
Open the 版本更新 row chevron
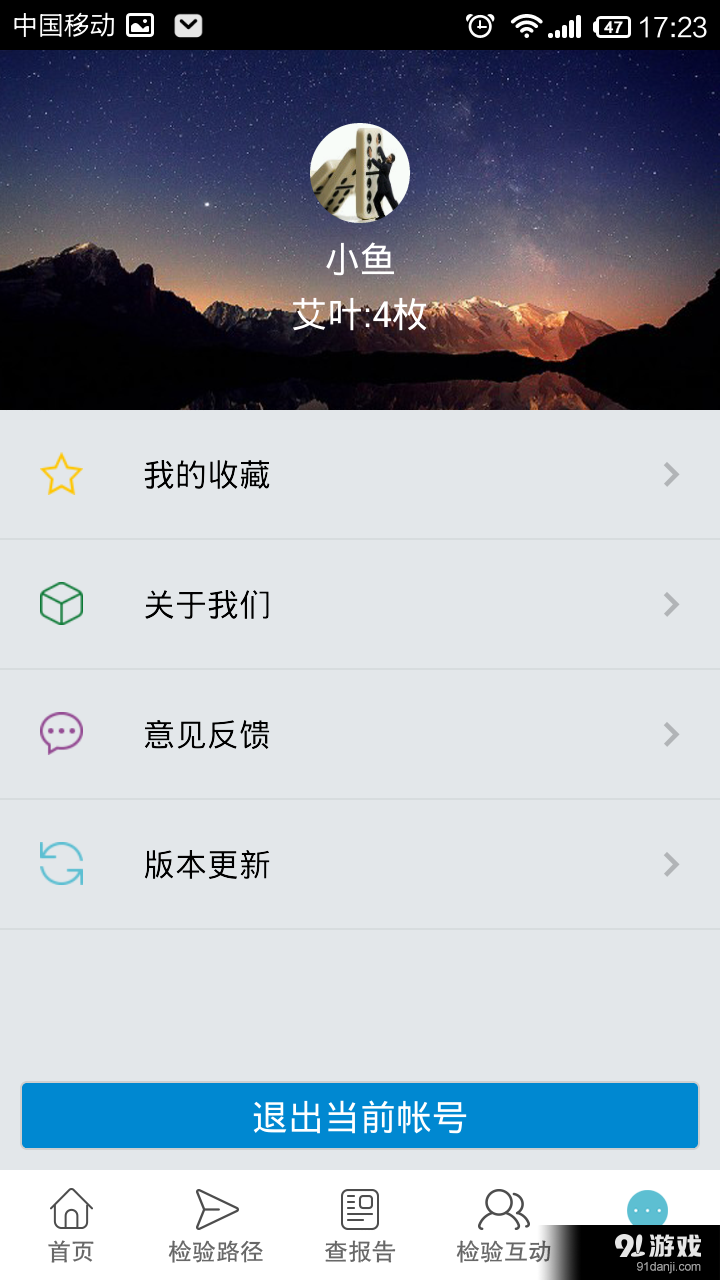click(x=670, y=865)
